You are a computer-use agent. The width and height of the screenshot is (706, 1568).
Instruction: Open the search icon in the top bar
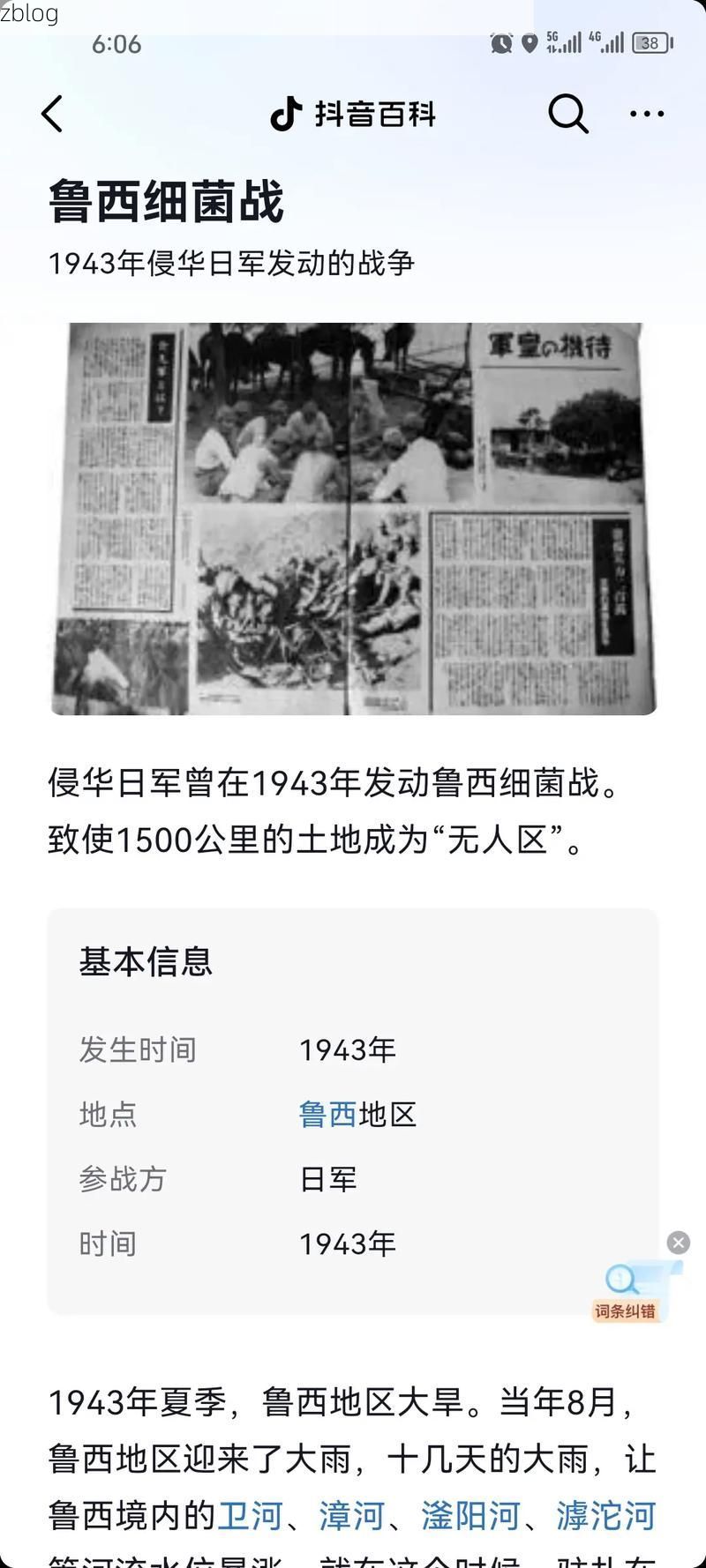[x=567, y=113]
